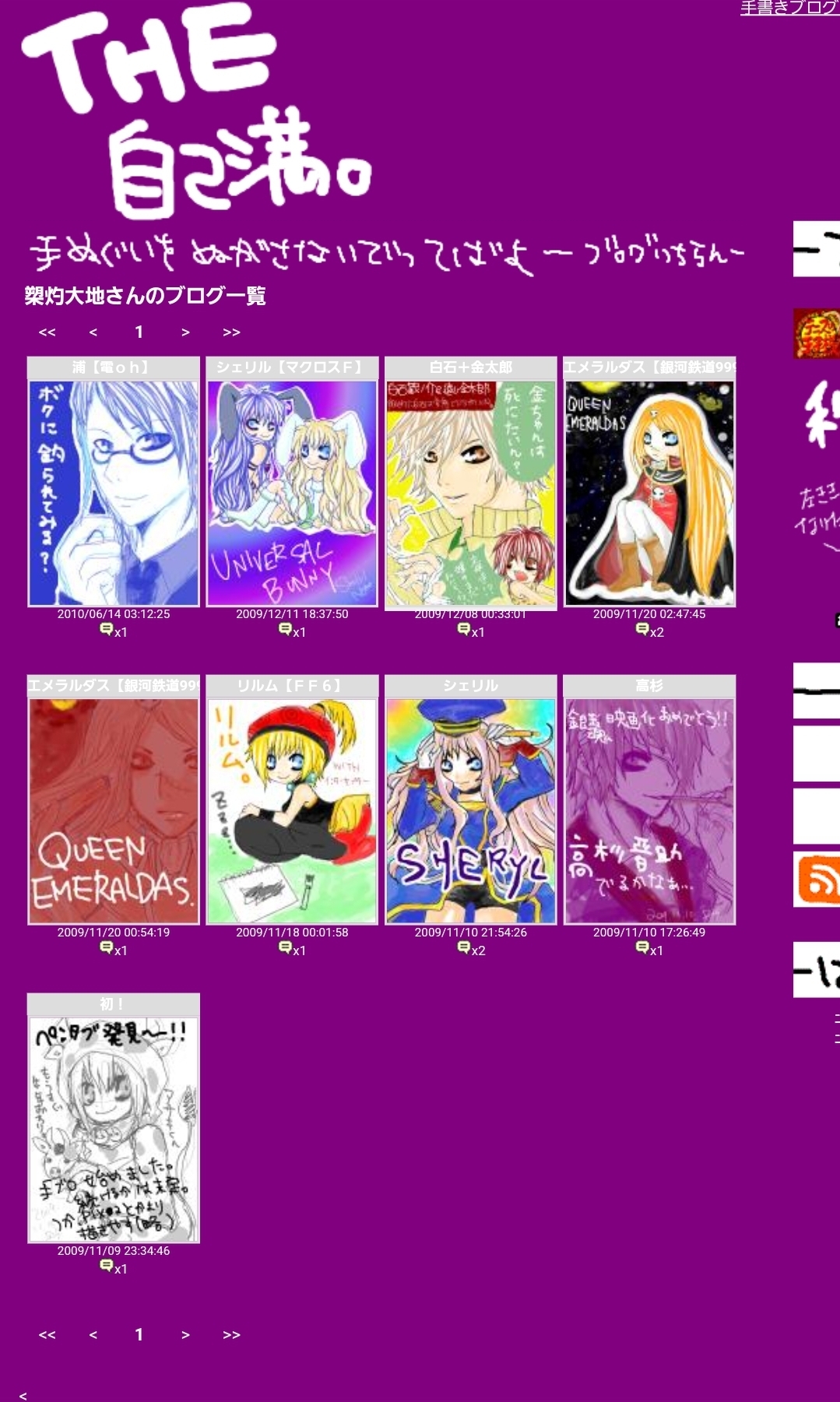Go to next page using top > link
The height and width of the screenshot is (1402, 840).
click(185, 332)
